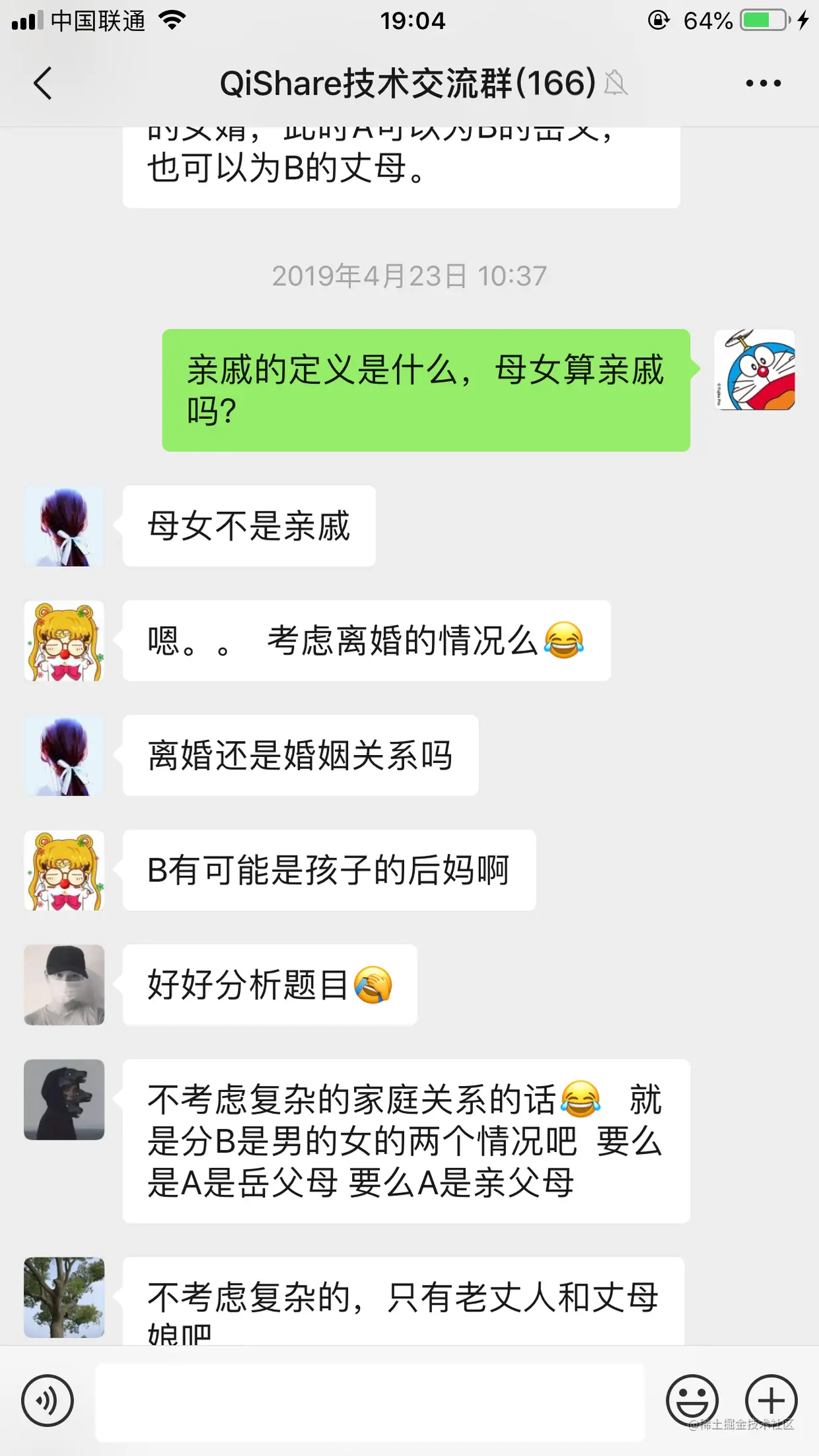Switch to voice message input
Screen dimensions: 819x1456
click(47, 1401)
